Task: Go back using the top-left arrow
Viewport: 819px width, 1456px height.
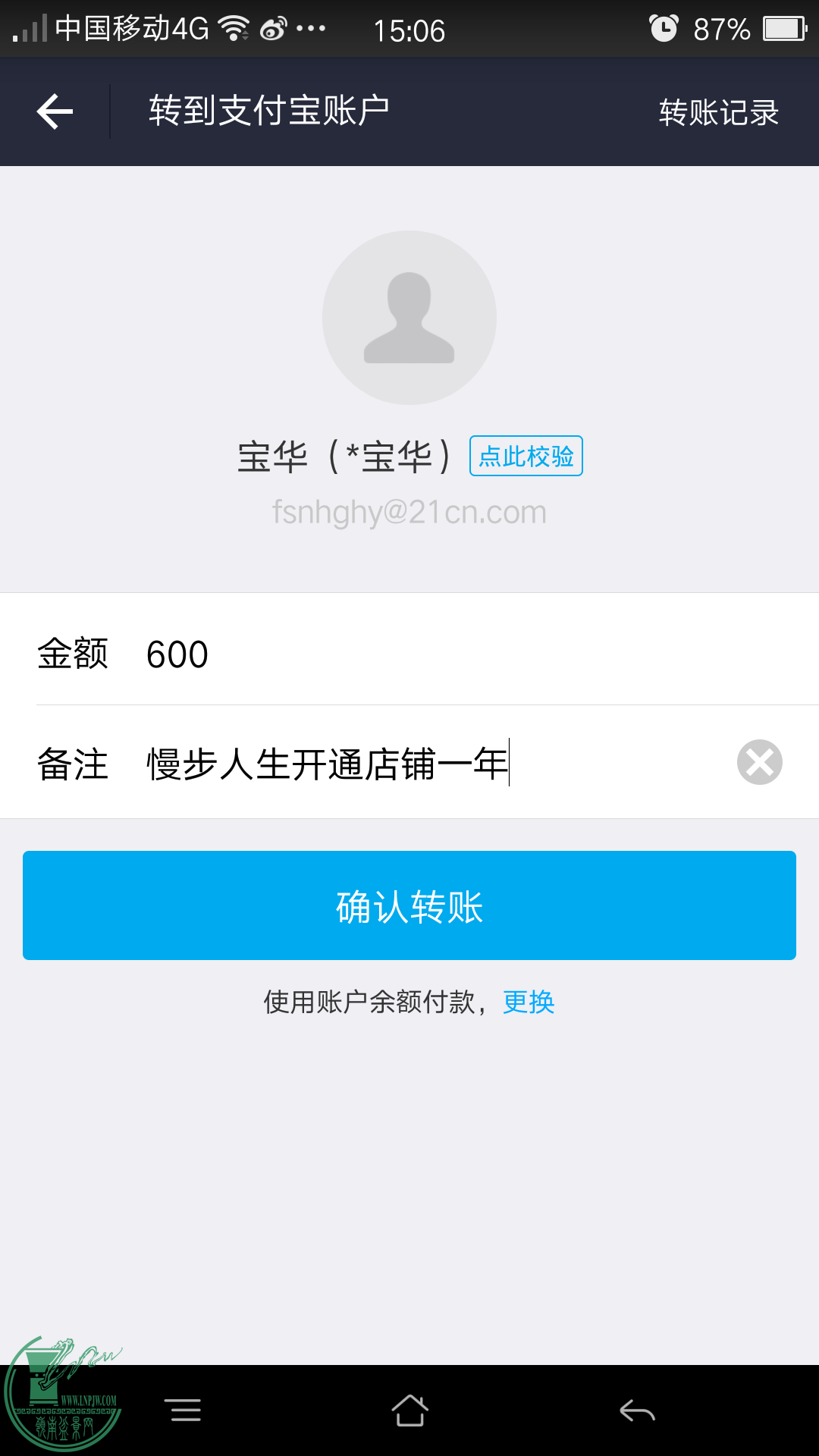Action: click(55, 111)
